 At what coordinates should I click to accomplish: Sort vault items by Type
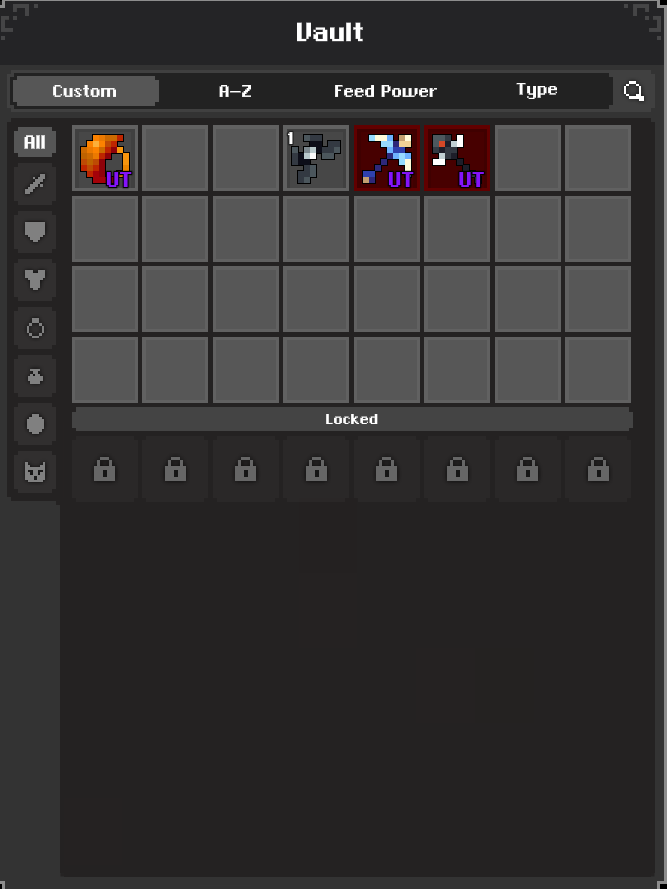[x=536, y=90]
